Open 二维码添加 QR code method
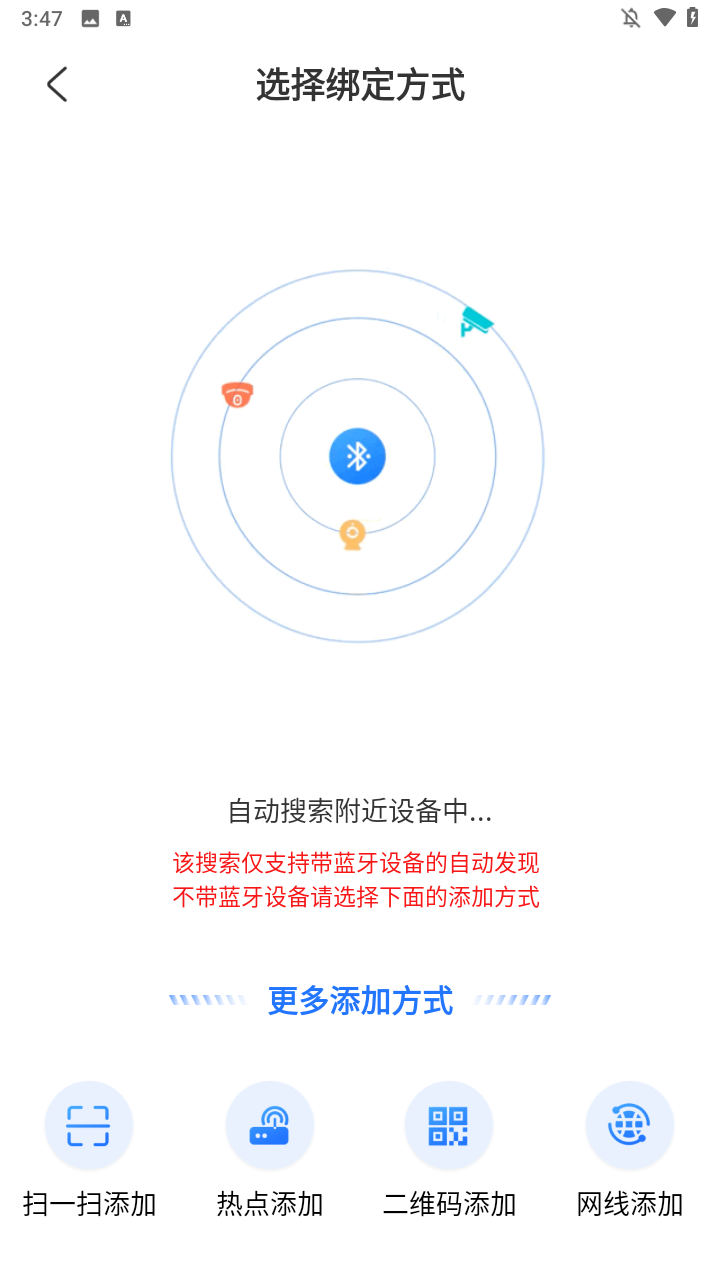 tap(449, 1126)
